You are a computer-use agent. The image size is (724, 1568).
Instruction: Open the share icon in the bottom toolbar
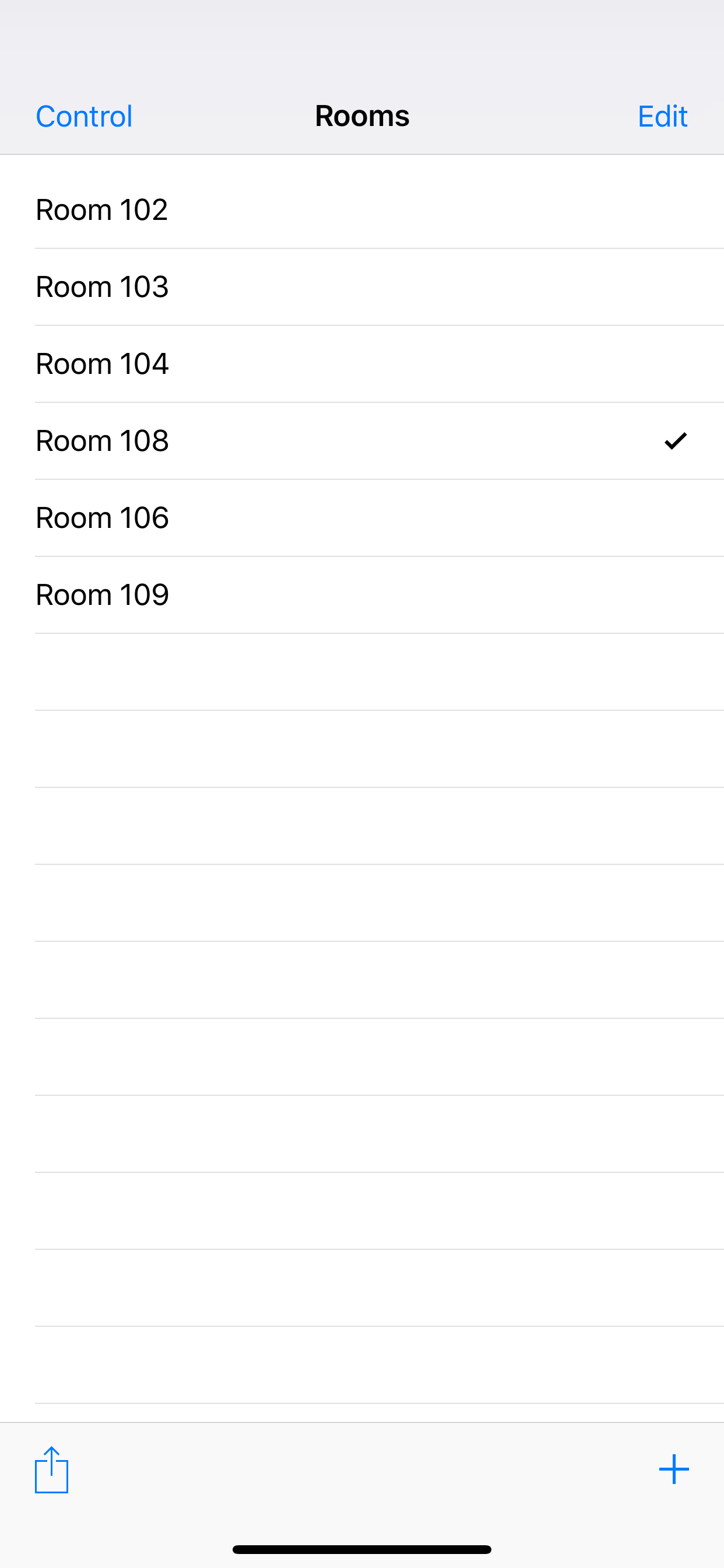[52, 1470]
